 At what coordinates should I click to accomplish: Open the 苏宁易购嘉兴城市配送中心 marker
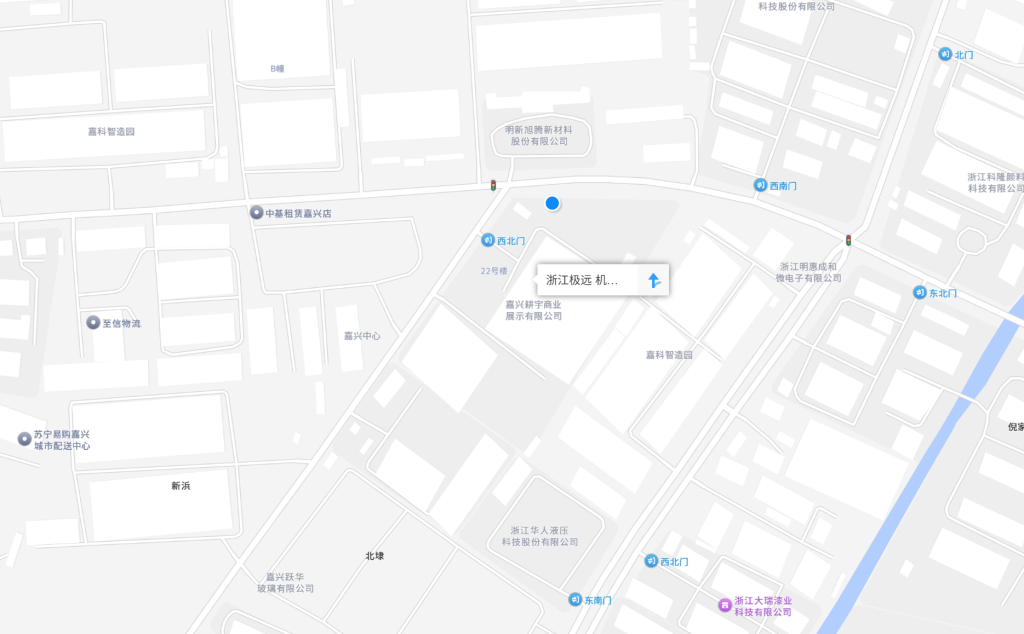(25, 439)
